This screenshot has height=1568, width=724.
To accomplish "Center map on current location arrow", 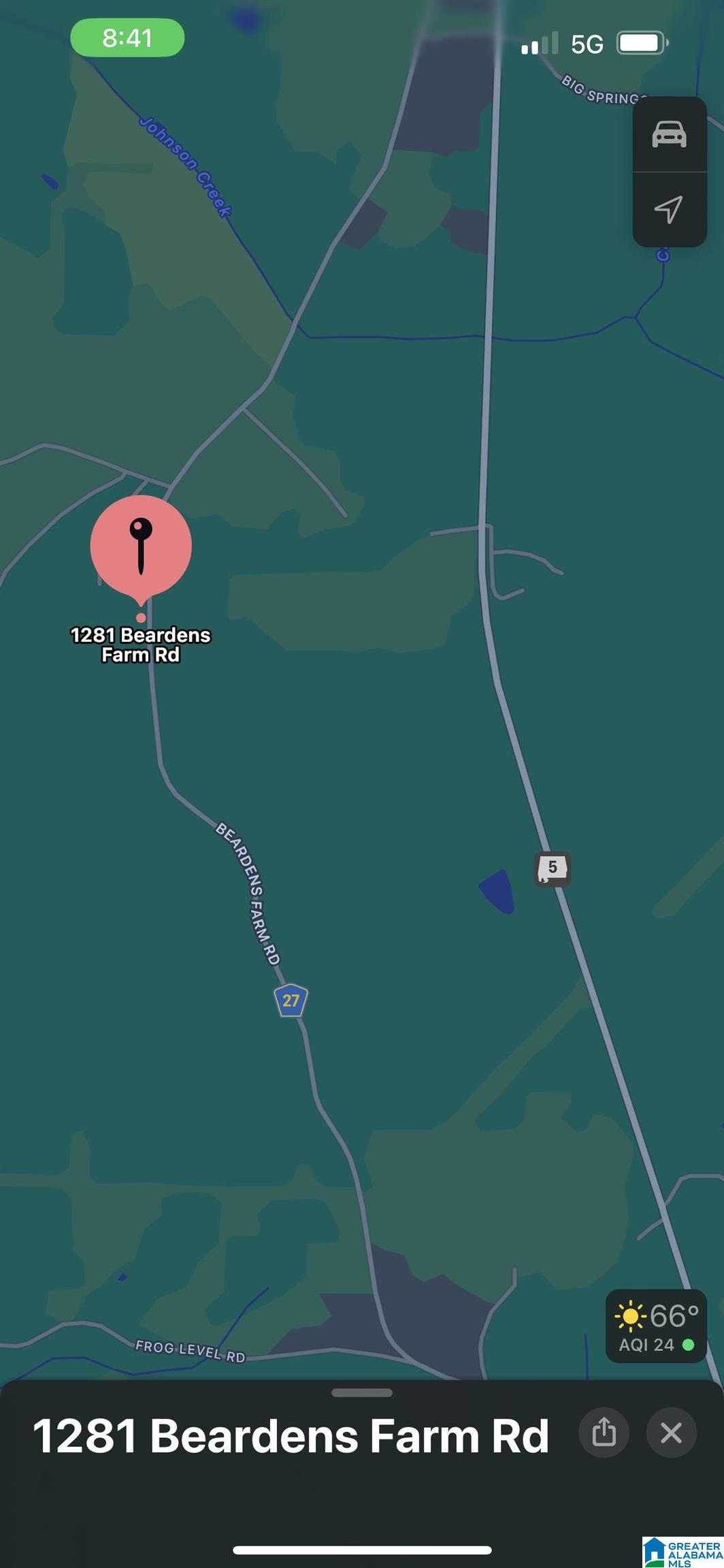I will [x=670, y=210].
